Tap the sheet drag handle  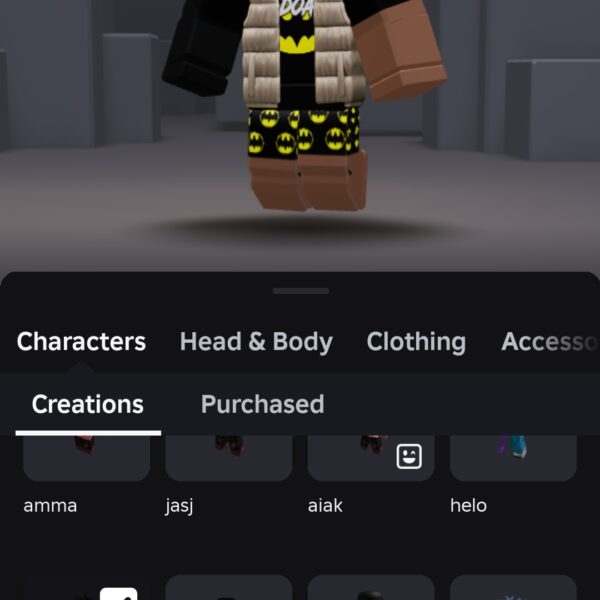click(x=300, y=291)
